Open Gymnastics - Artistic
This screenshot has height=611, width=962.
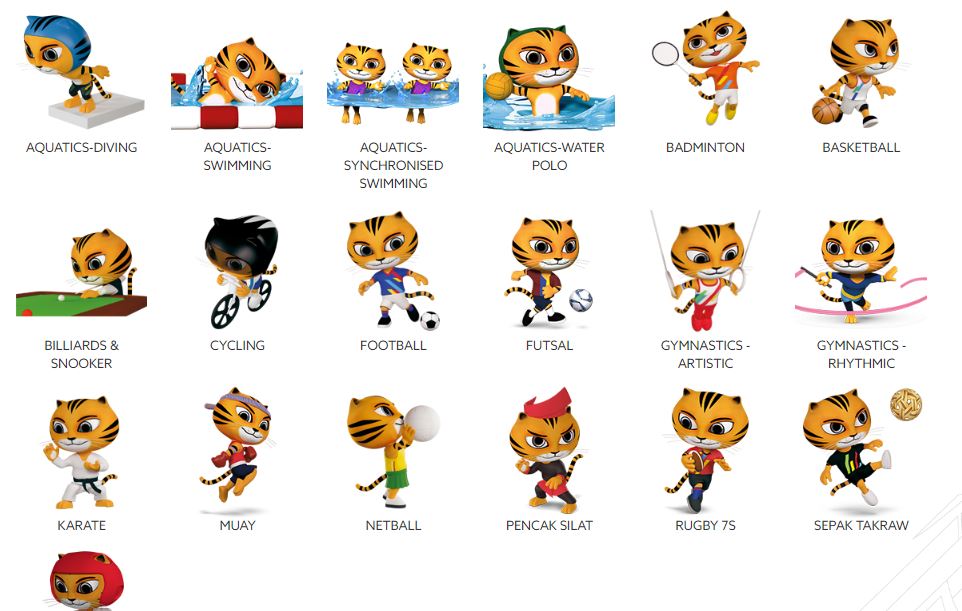point(705,272)
